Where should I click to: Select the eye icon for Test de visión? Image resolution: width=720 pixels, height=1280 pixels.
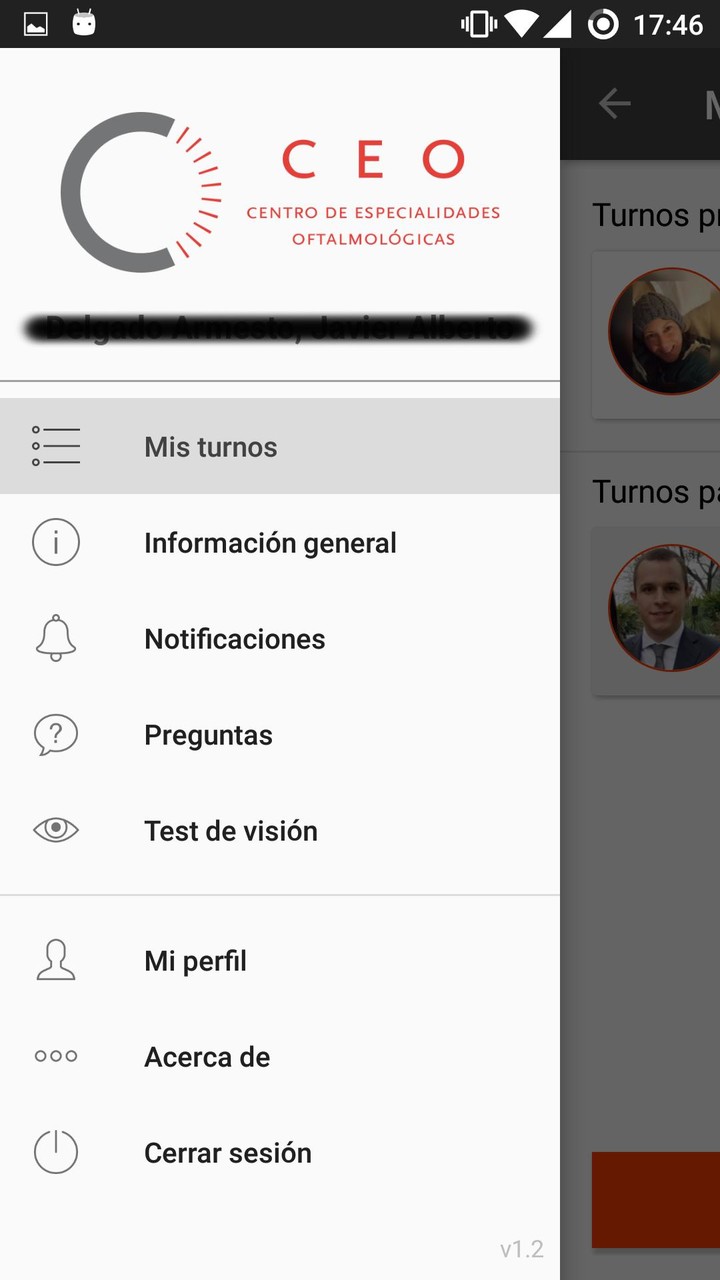click(x=55, y=830)
